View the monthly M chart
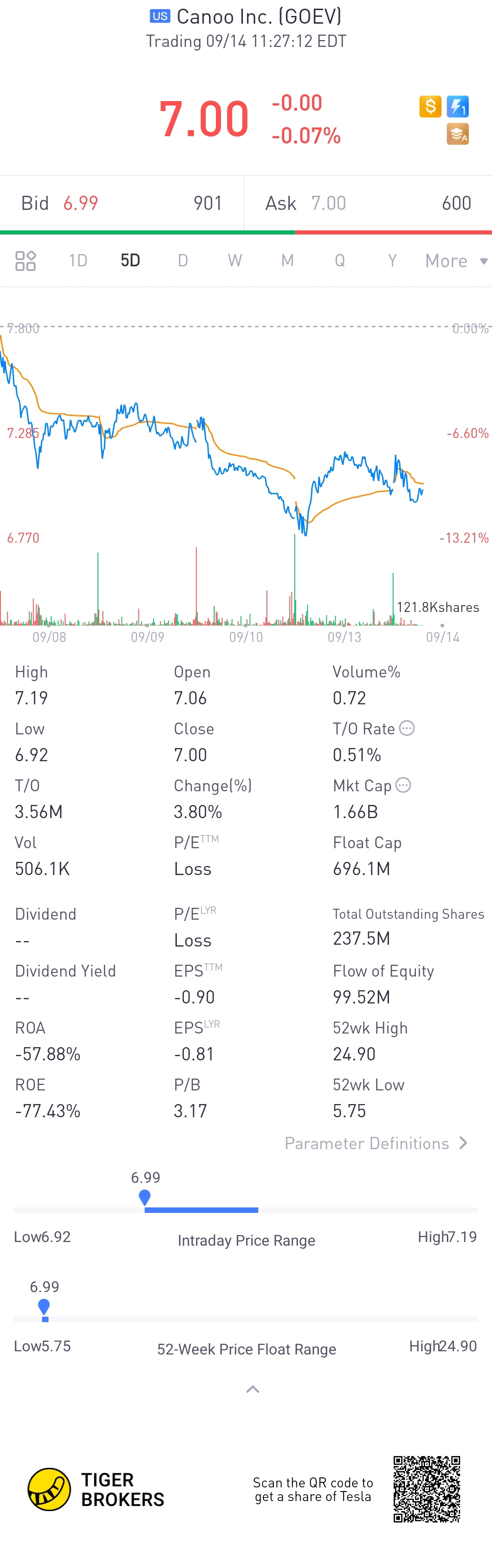492x1568 pixels. [287, 260]
